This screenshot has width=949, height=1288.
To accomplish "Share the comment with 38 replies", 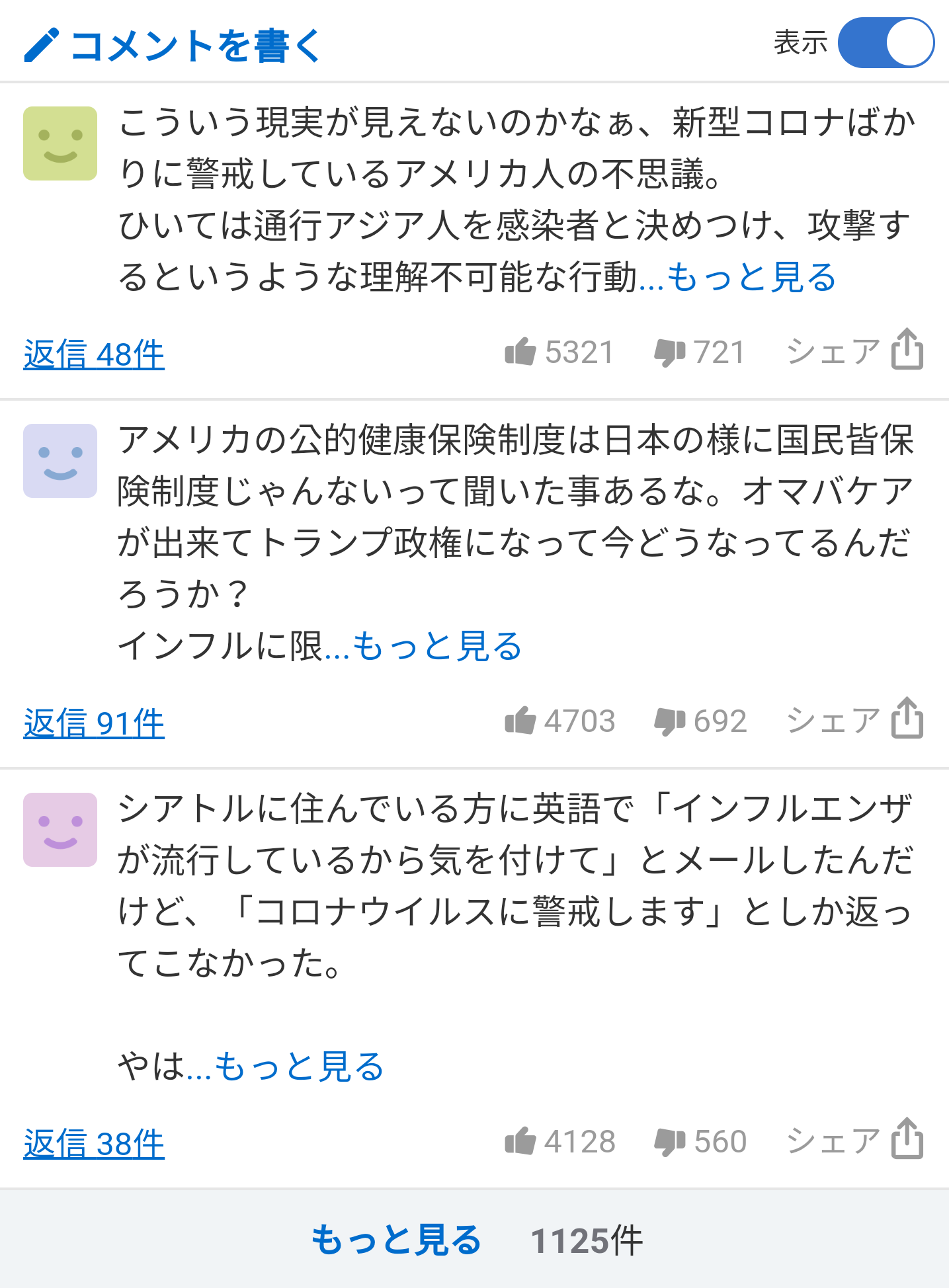I will (x=854, y=1140).
